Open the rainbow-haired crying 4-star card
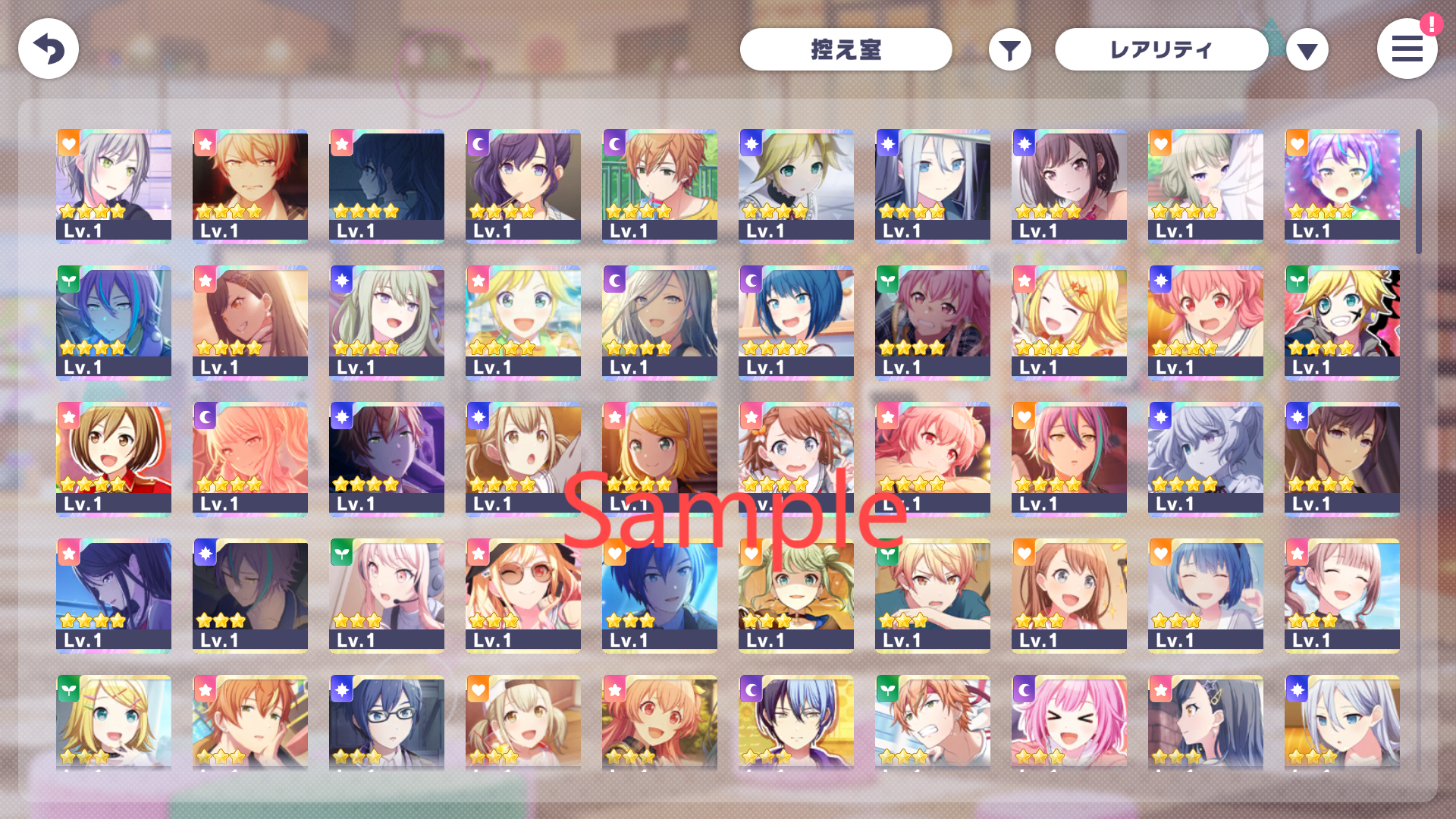 (1342, 186)
